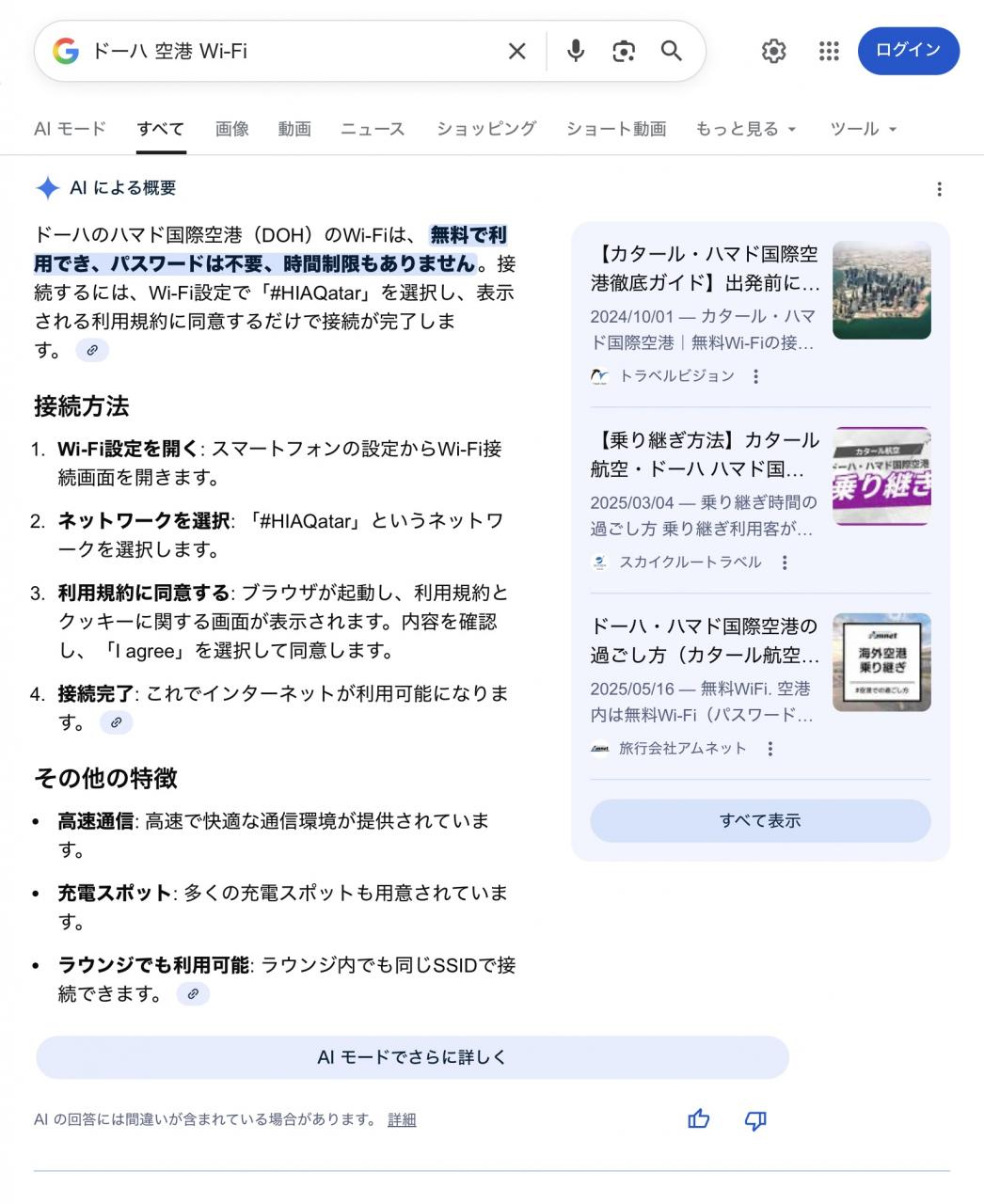The height and width of the screenshot is (1204, 984).
Task: Open the 詳細 link
Action: [402, 1119]
